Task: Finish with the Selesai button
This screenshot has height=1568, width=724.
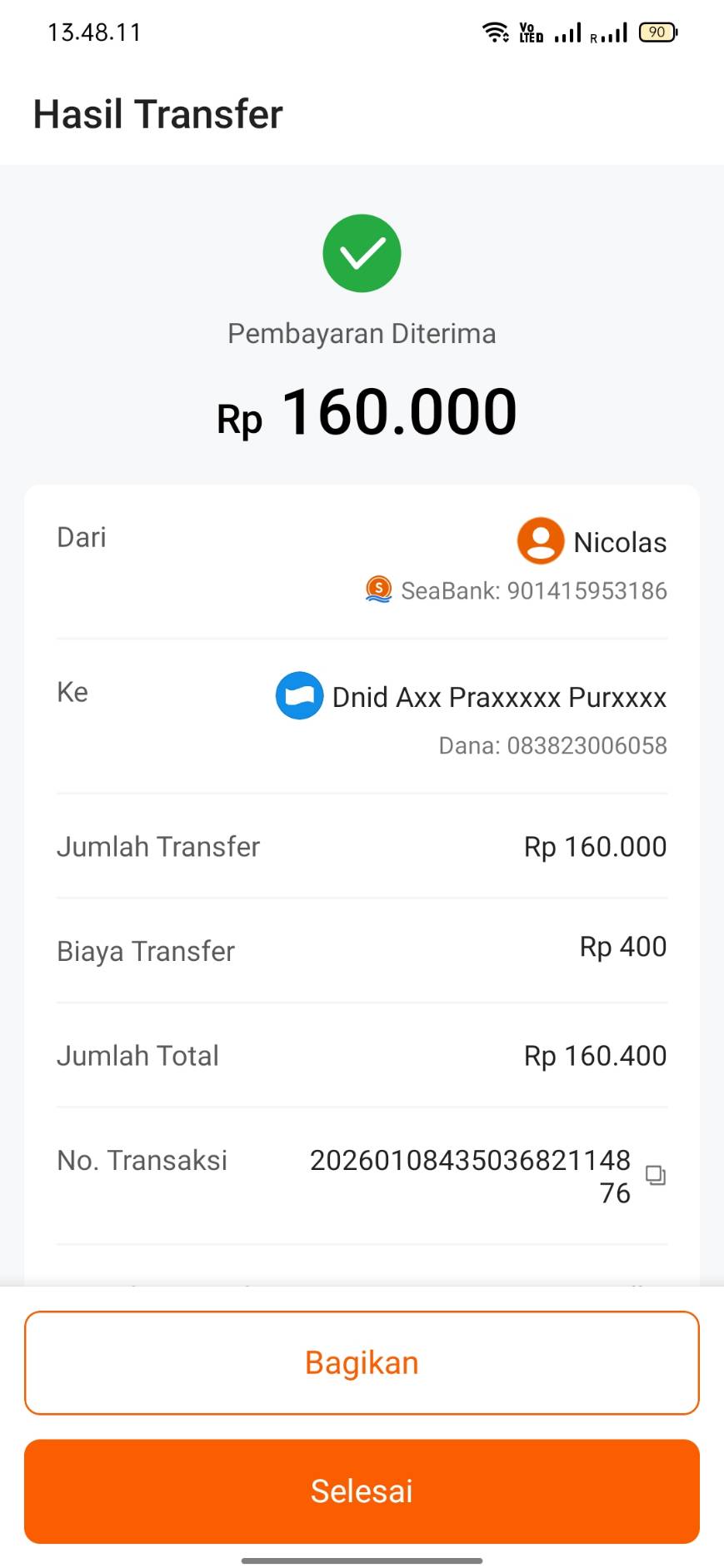Action: [362, 1491]
